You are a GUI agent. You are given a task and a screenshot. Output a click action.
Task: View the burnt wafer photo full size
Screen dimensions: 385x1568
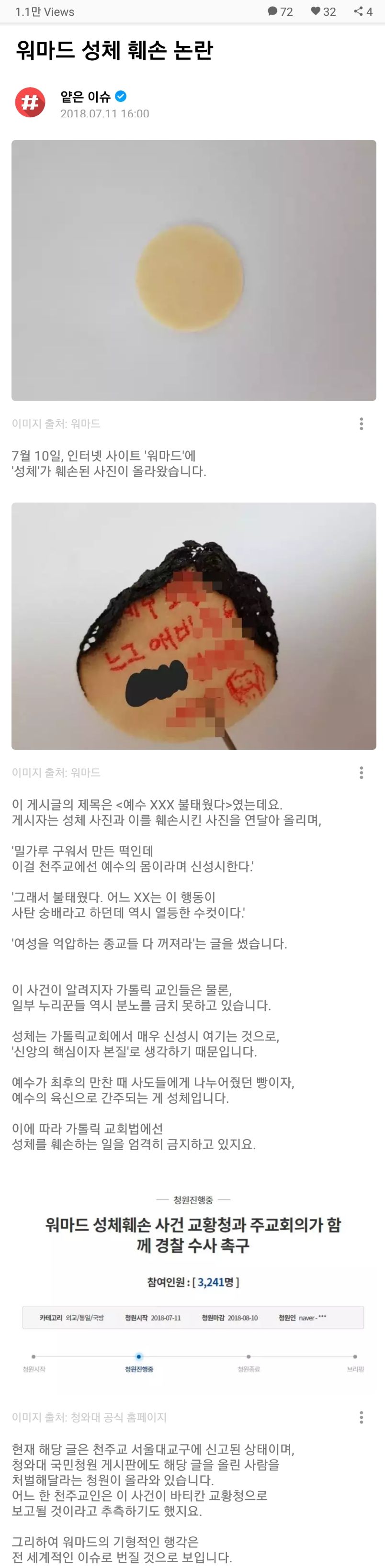(194, 626)
